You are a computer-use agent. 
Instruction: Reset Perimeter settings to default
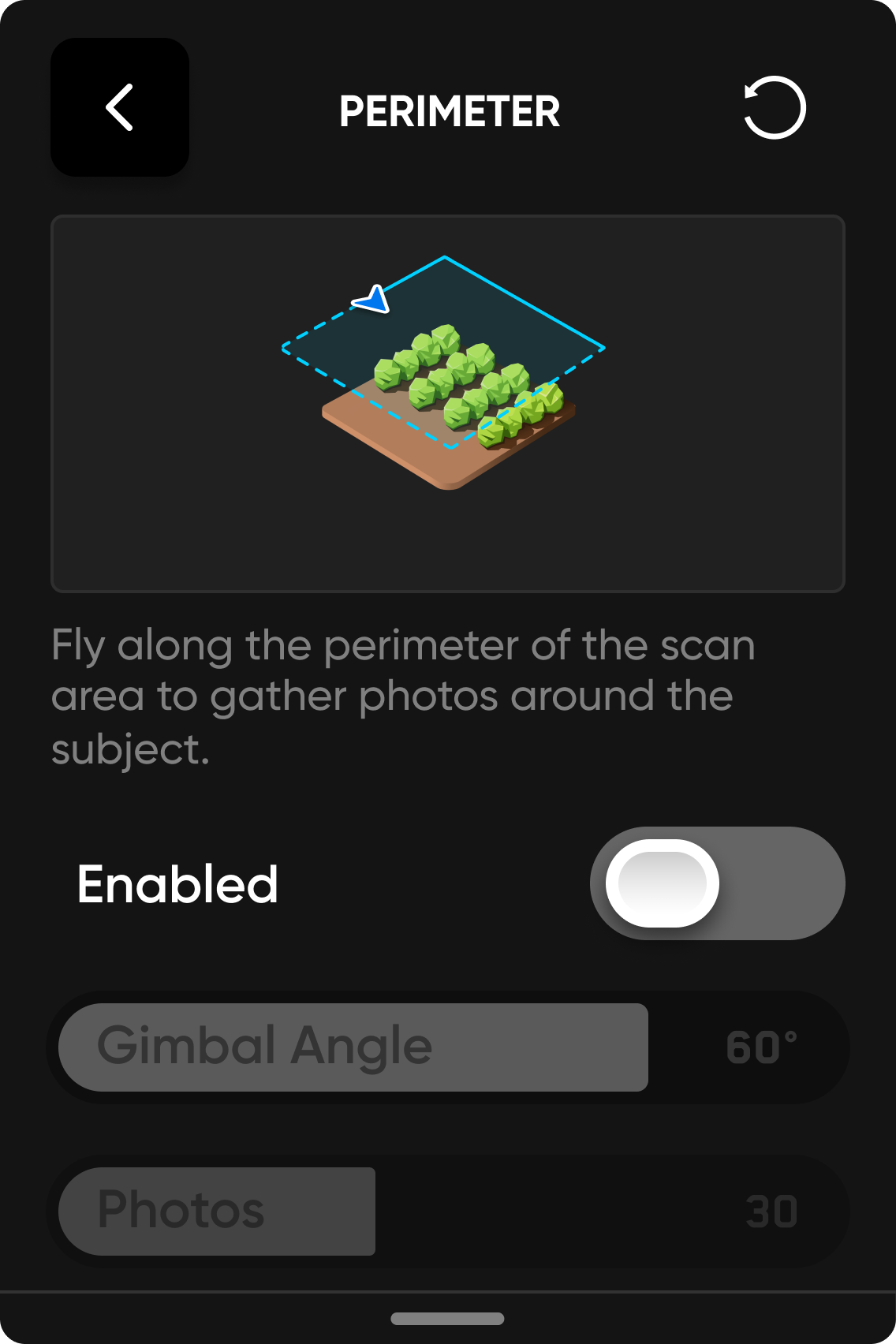[x=775, y=108]
